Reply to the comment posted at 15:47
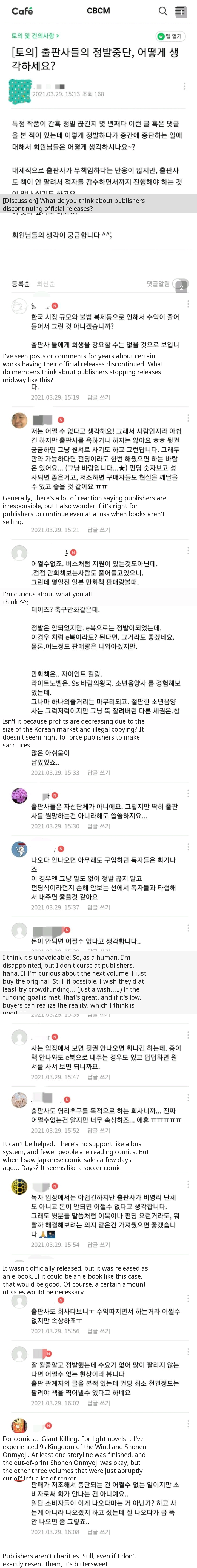 (99, 1077)
